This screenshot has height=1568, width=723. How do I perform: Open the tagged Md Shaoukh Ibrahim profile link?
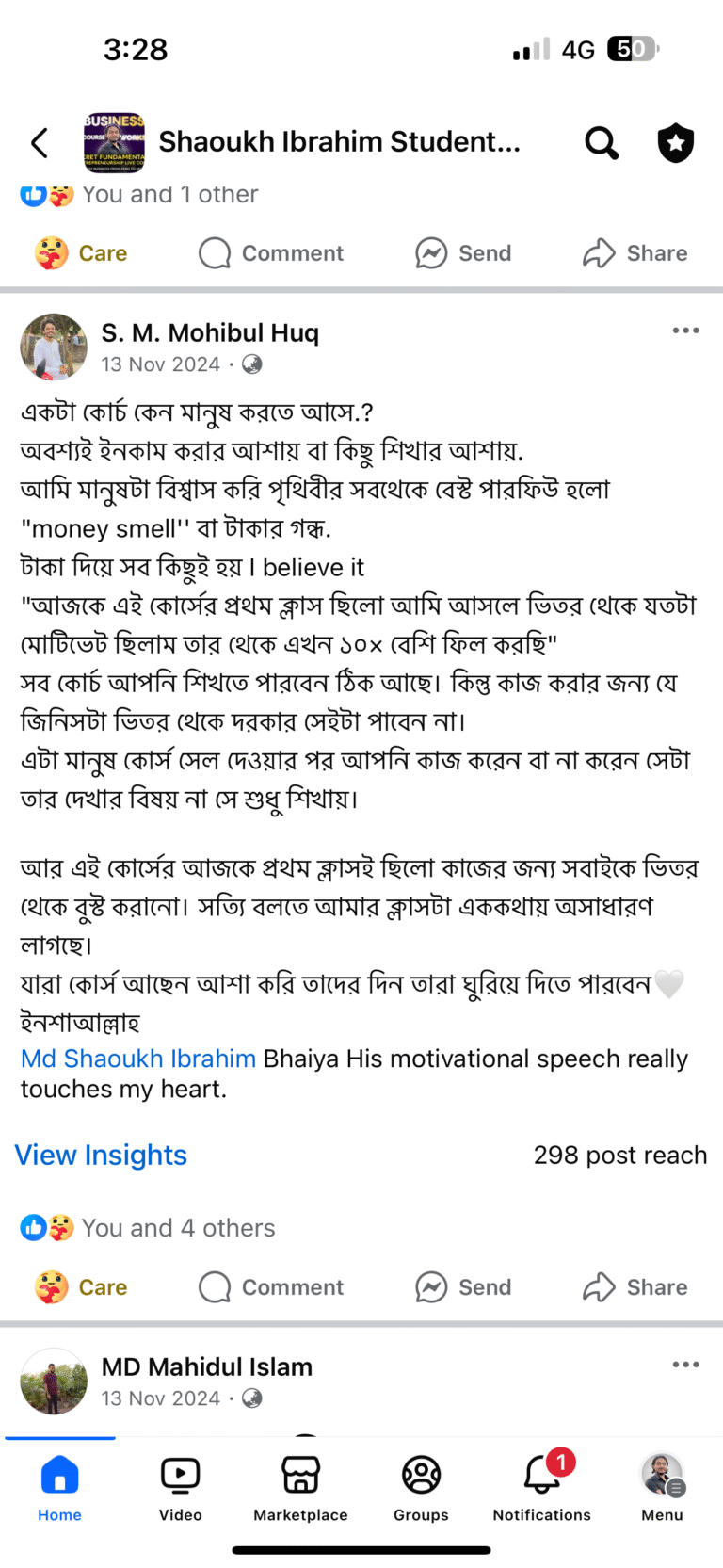click(138, 1059)
